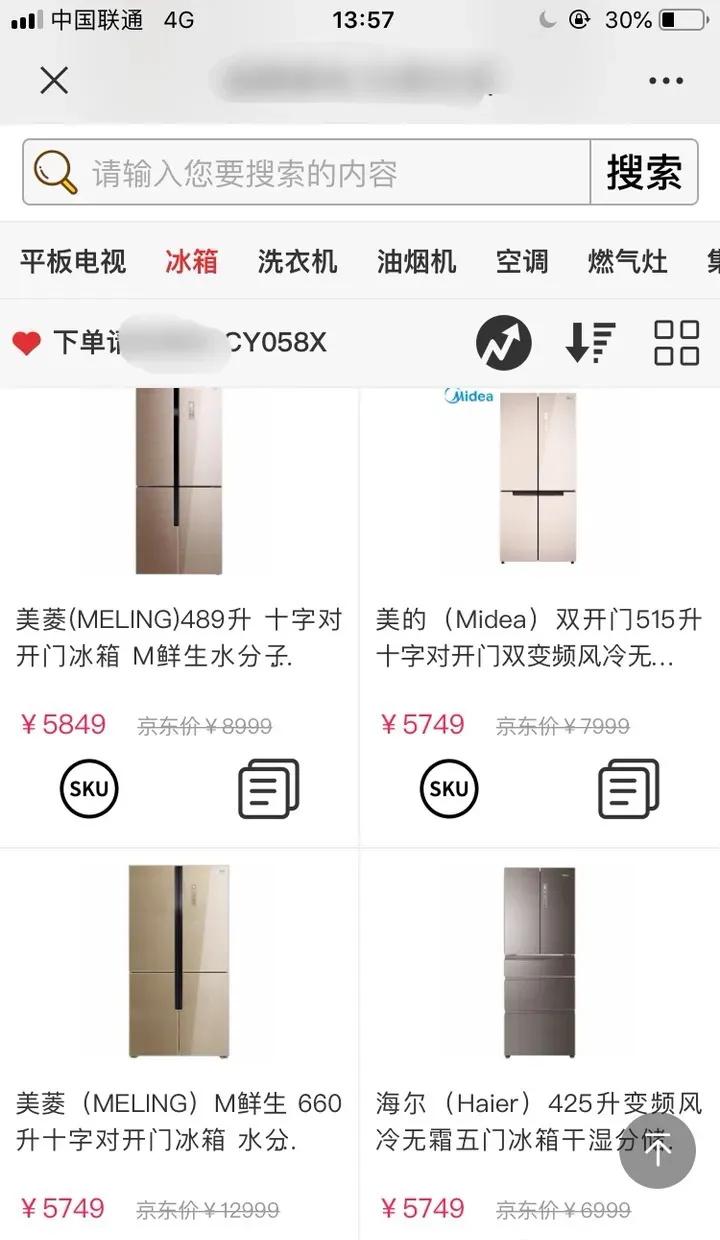Switch to the 洗衣机 category tab

(296, 262)
